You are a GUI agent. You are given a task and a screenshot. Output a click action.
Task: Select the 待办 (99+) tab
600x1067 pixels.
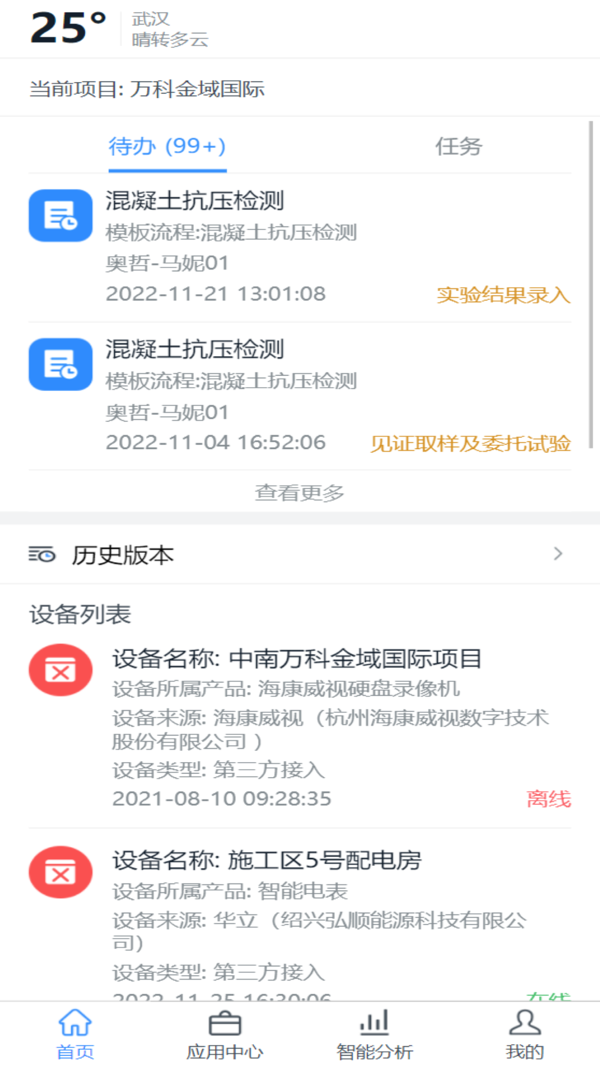pos(167,147)
